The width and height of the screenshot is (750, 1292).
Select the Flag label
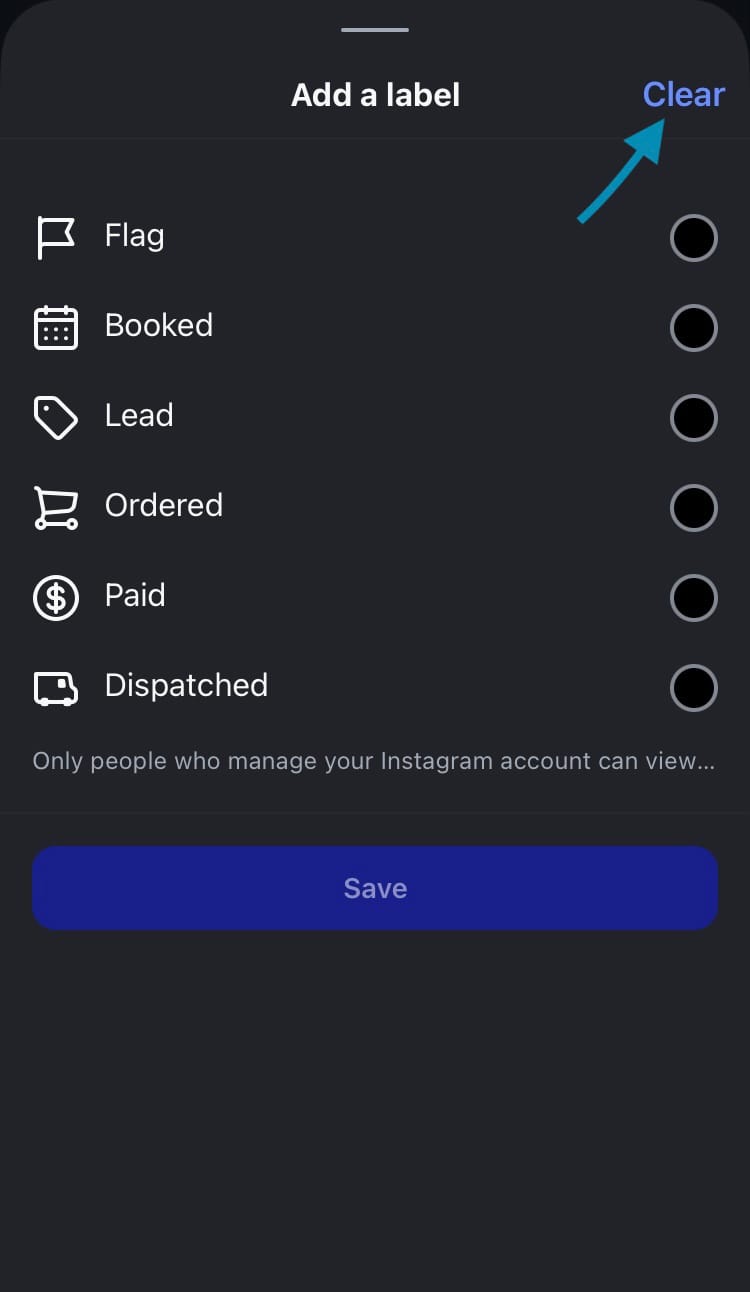[693, 238]
